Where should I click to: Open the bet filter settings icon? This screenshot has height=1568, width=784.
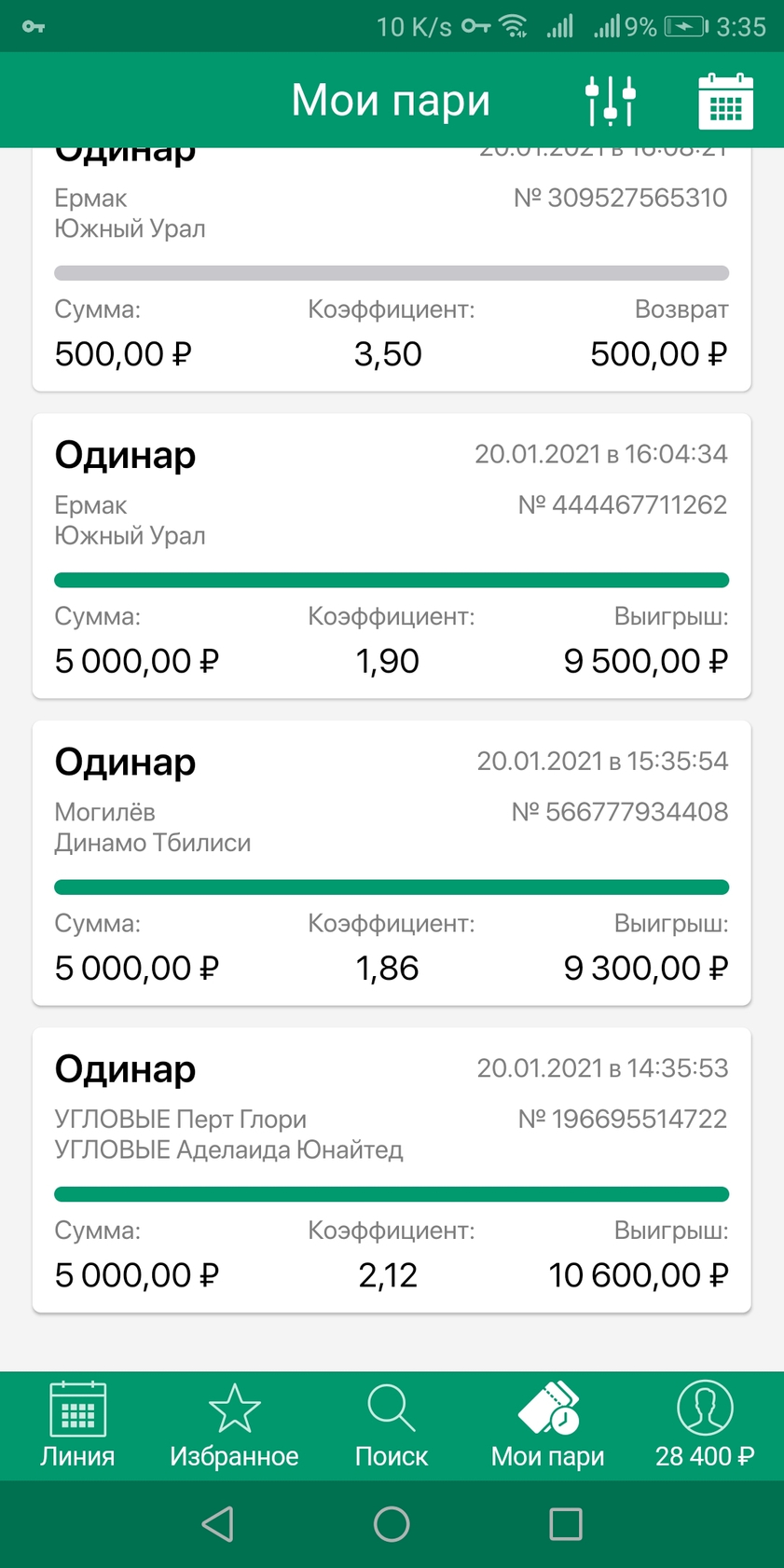tap(611, 101)
